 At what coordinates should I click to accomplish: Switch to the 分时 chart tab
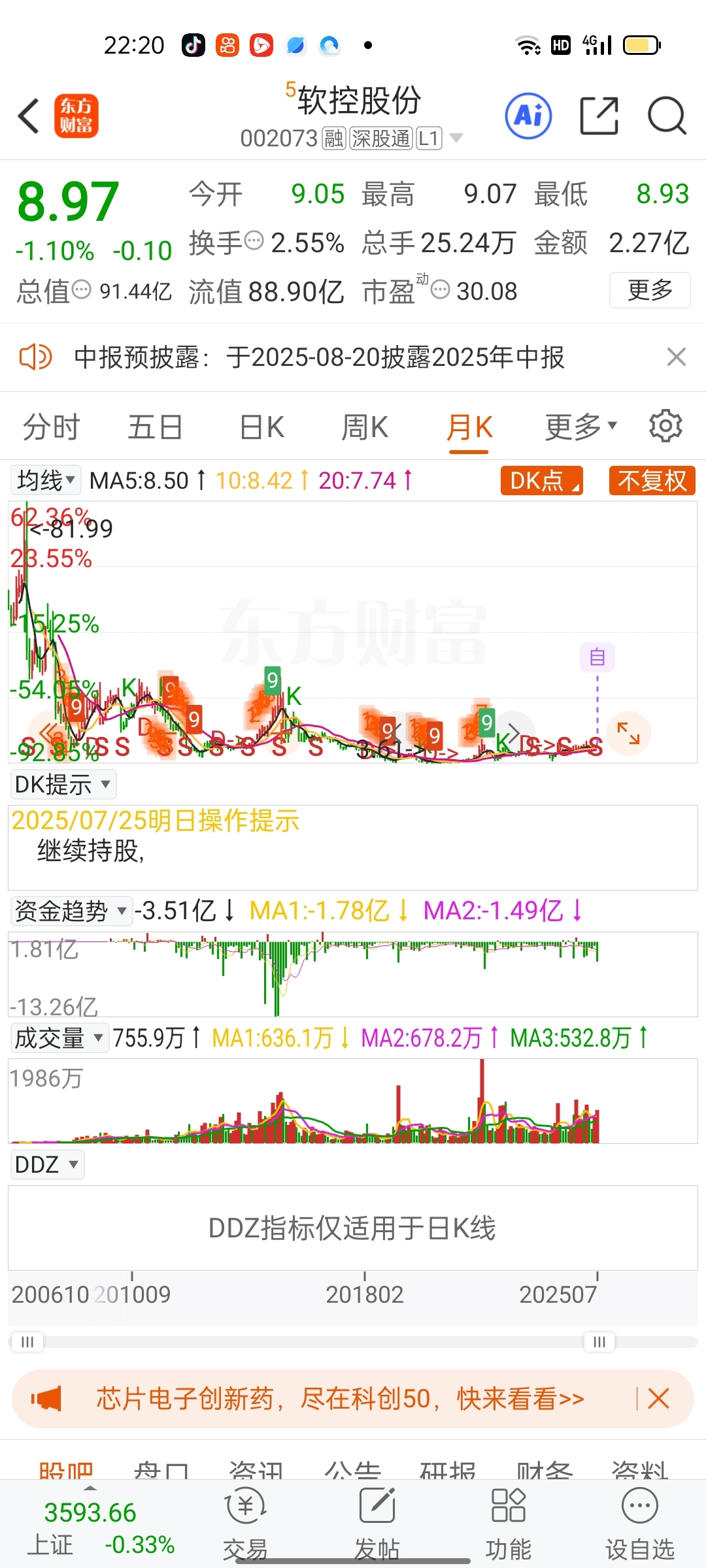tap(51, 428)
